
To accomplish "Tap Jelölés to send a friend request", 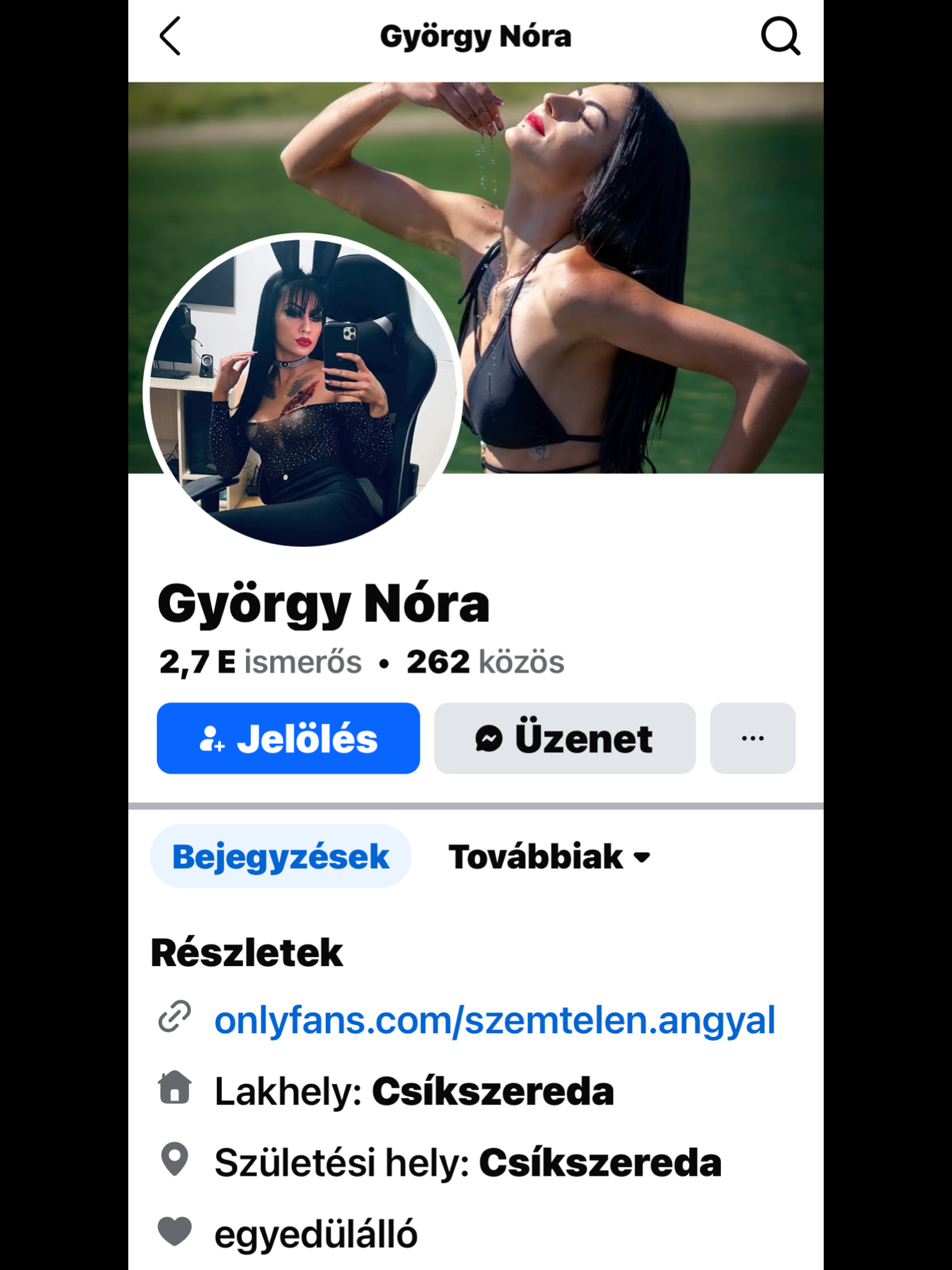I will tap(288, 738).
